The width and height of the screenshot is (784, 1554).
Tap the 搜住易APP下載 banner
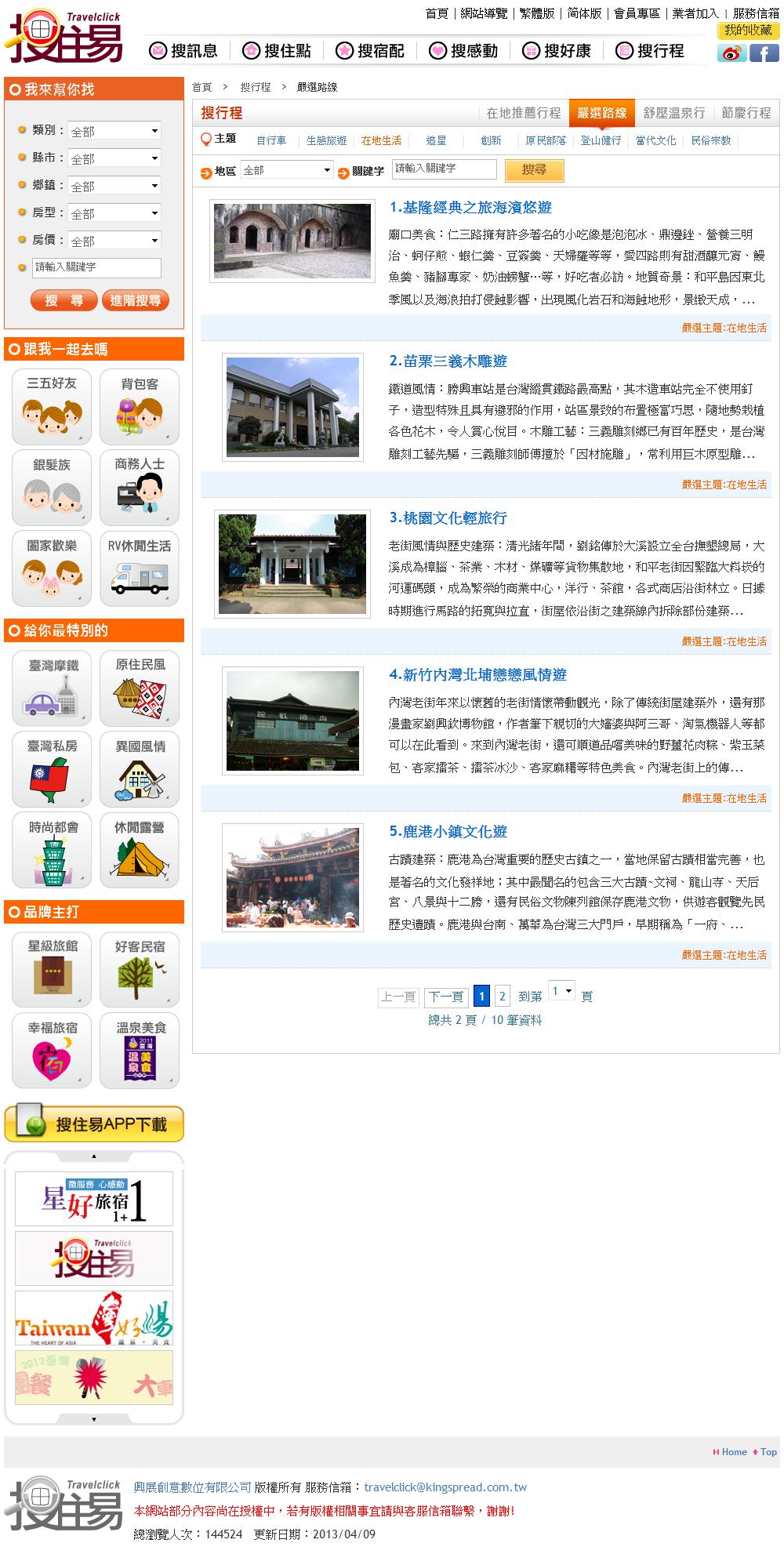94,1124
